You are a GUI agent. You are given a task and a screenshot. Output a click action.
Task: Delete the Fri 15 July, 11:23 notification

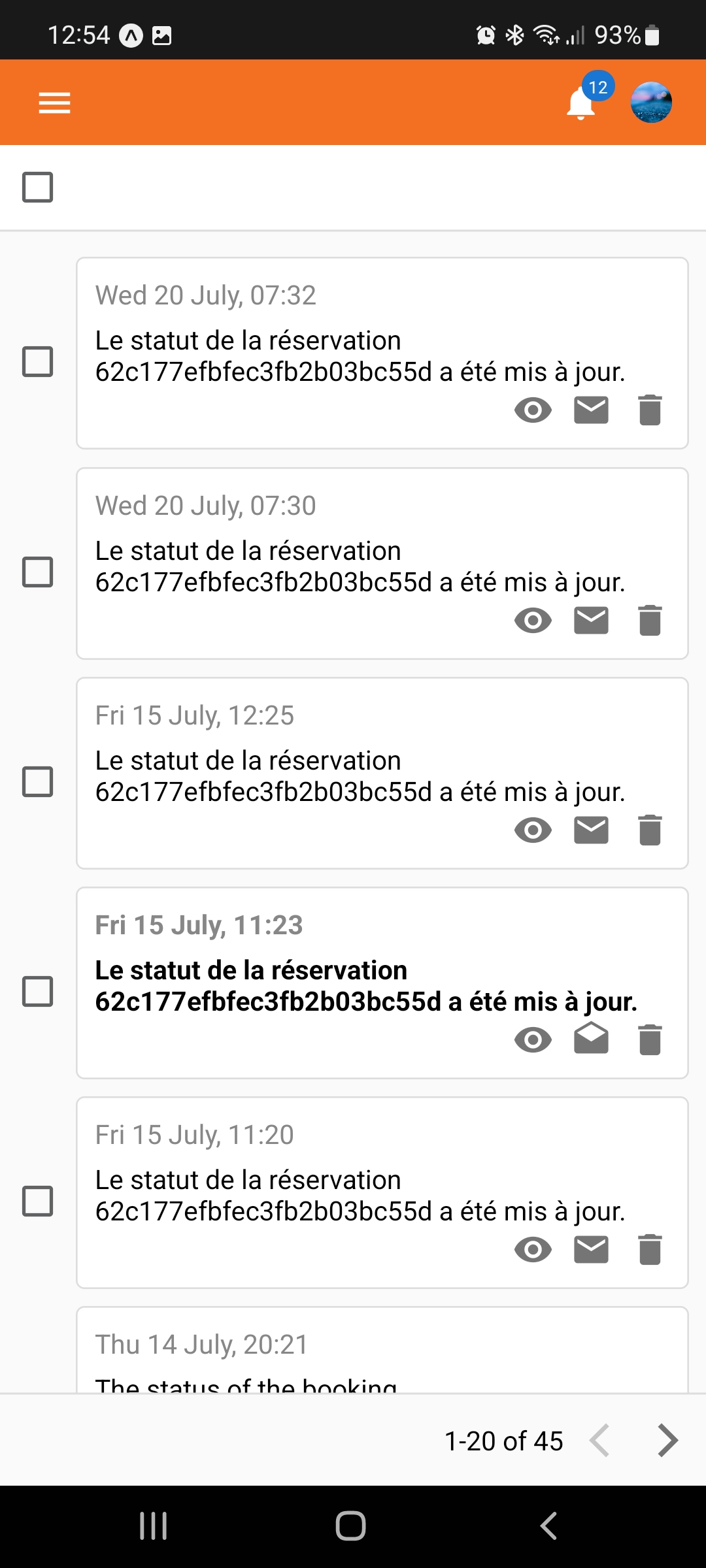[650, 1040]
